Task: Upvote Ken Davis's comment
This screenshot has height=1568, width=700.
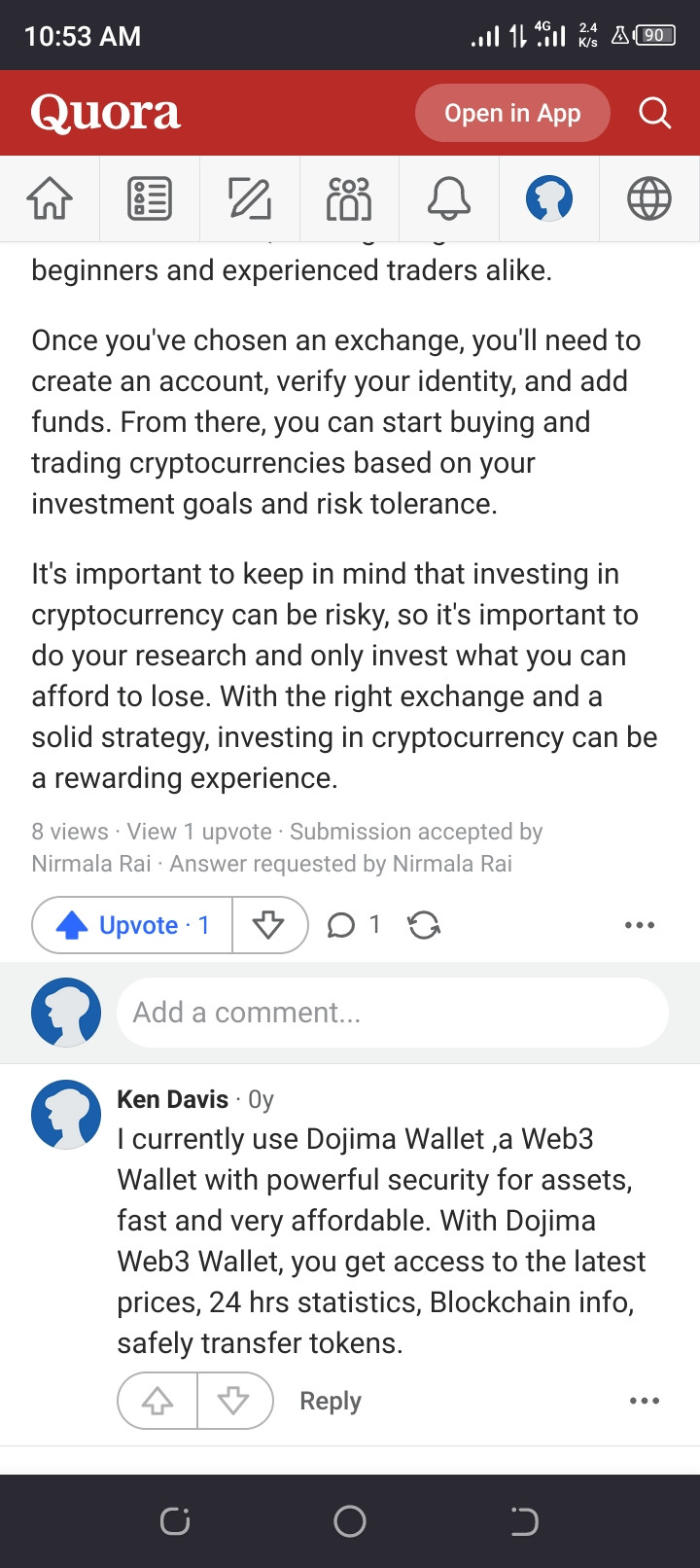Action: point(157,1401)
